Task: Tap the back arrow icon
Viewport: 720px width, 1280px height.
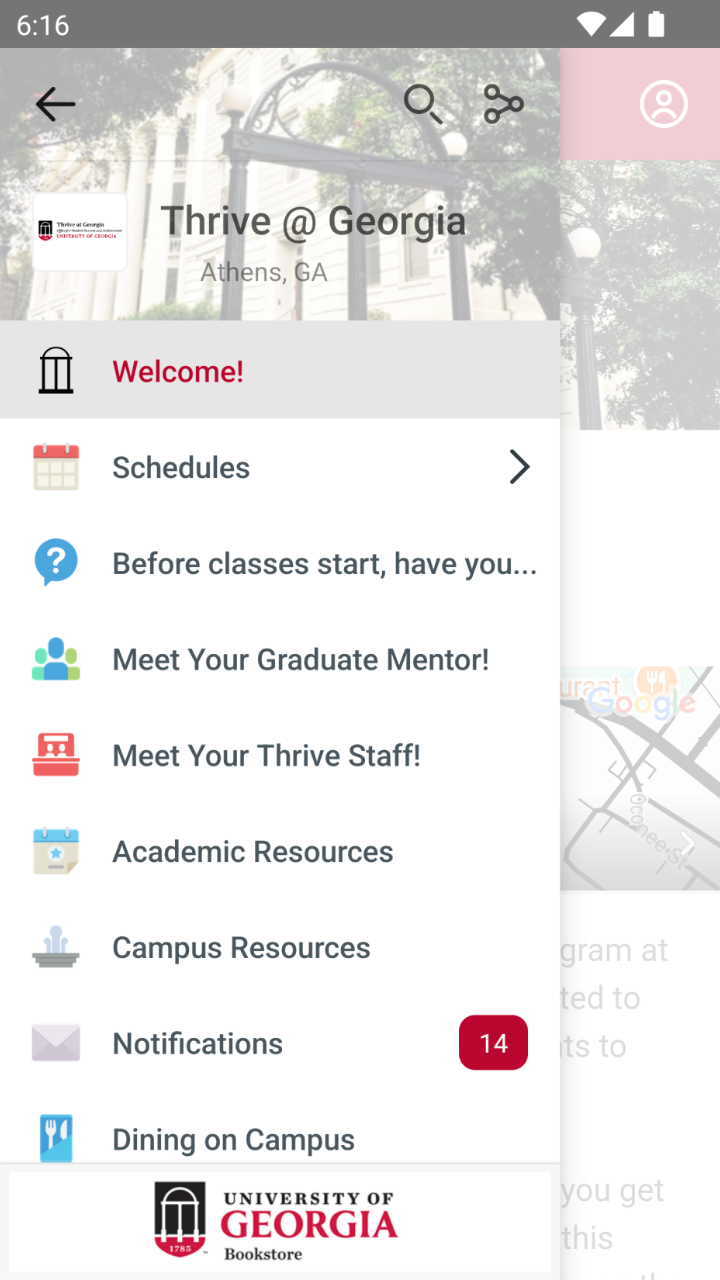Action: tap(55, 104)
